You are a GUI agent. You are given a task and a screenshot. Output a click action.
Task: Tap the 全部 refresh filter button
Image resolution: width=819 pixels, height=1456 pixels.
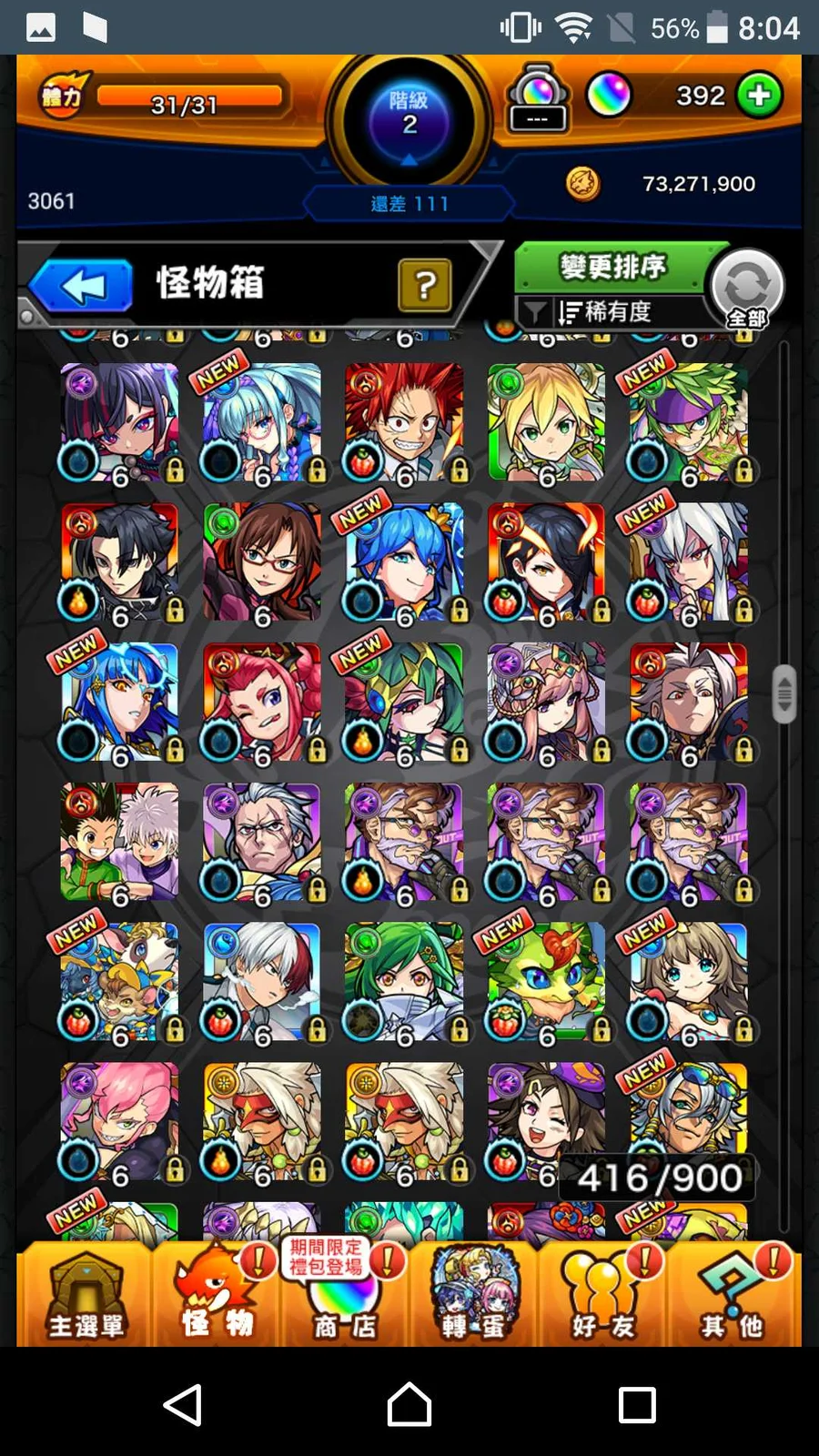746,289
